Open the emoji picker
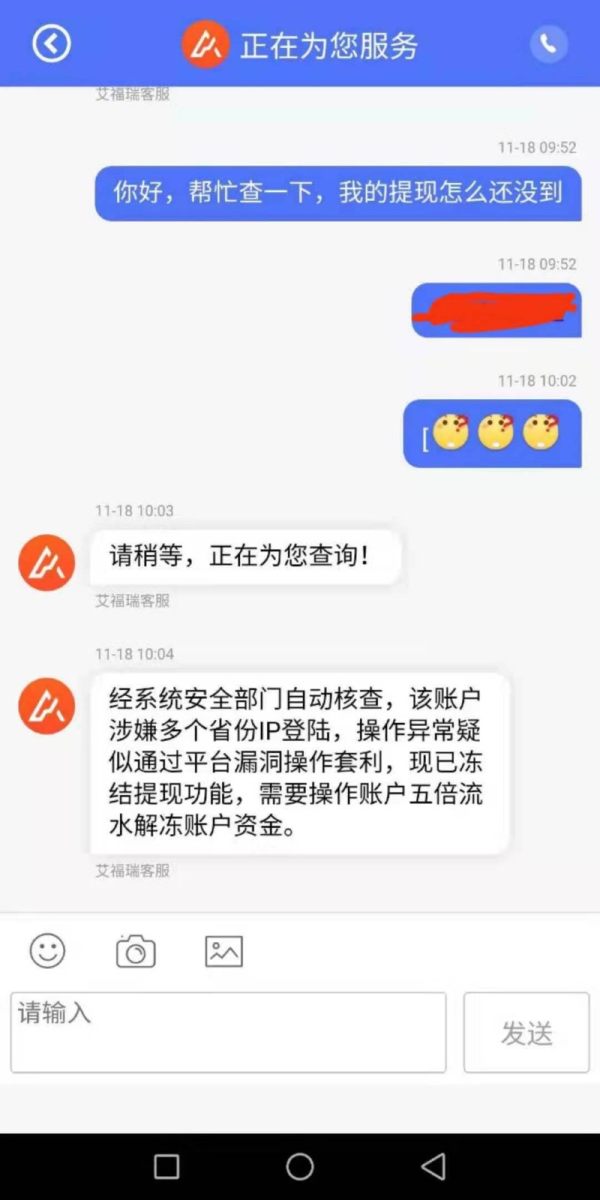The height and width of the screenshot is (1200, 600). click(x=47, y=950)
